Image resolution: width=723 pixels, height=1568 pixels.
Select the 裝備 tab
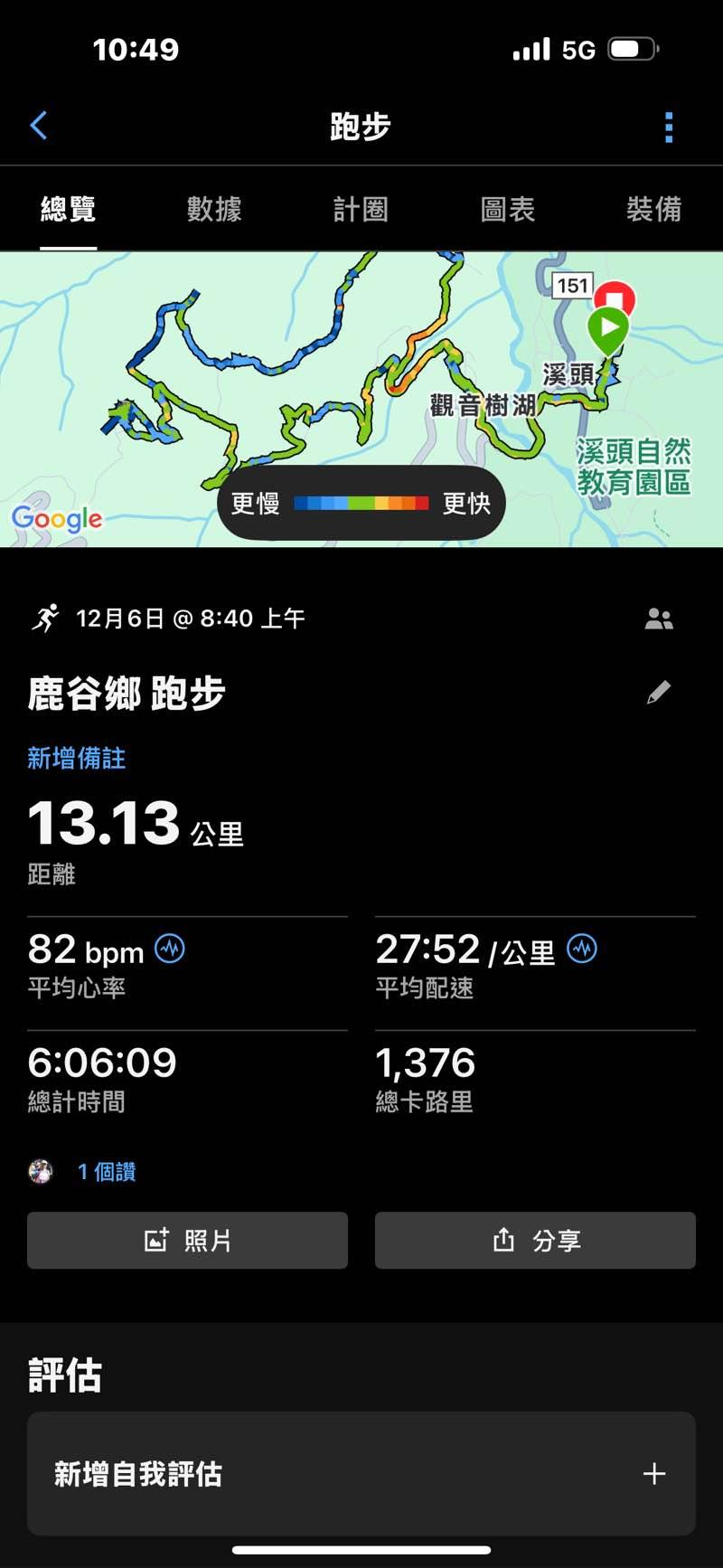coord(653,210)
